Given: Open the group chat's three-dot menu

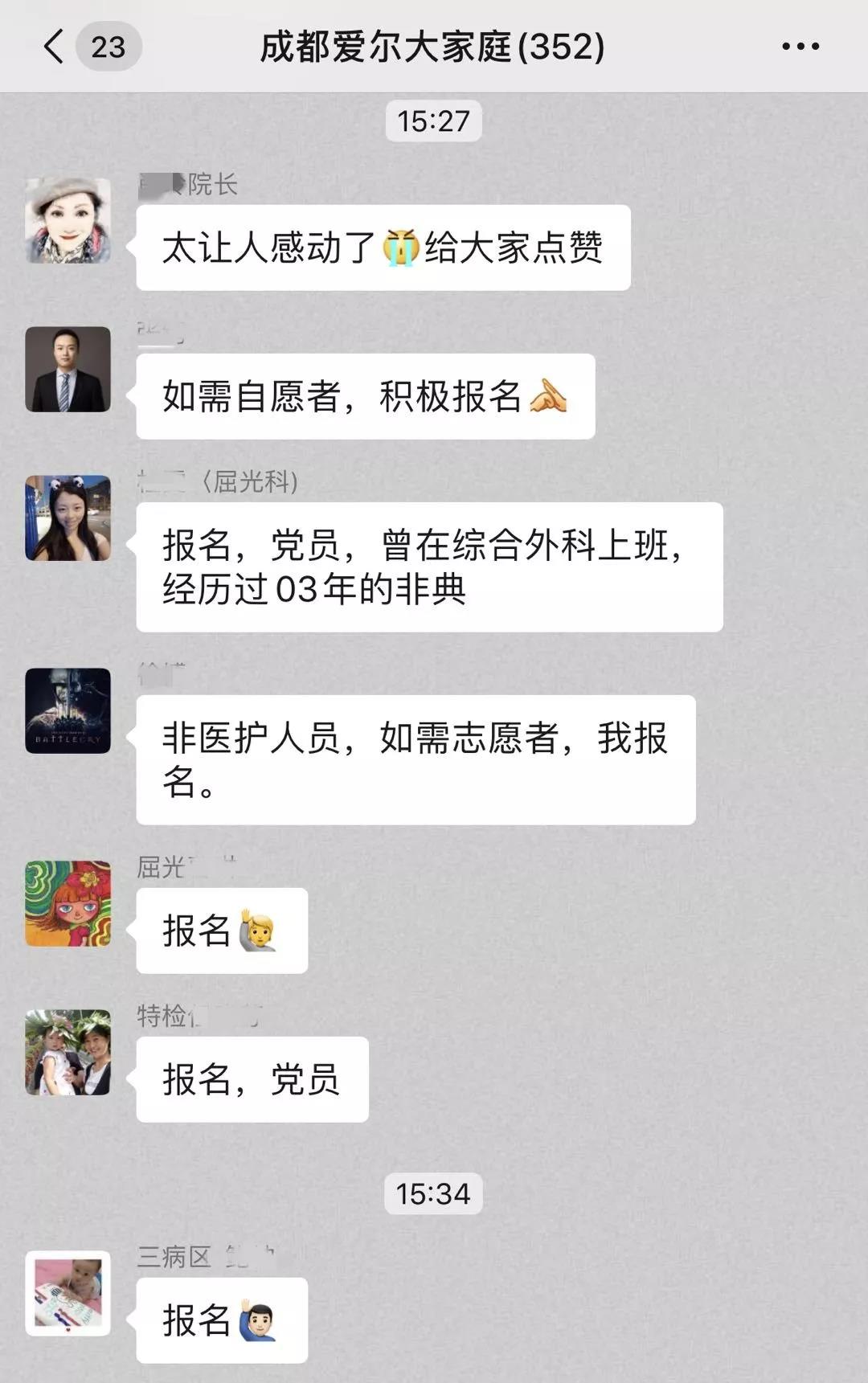Looking at the screenshot, I should (x=800, y=47).
